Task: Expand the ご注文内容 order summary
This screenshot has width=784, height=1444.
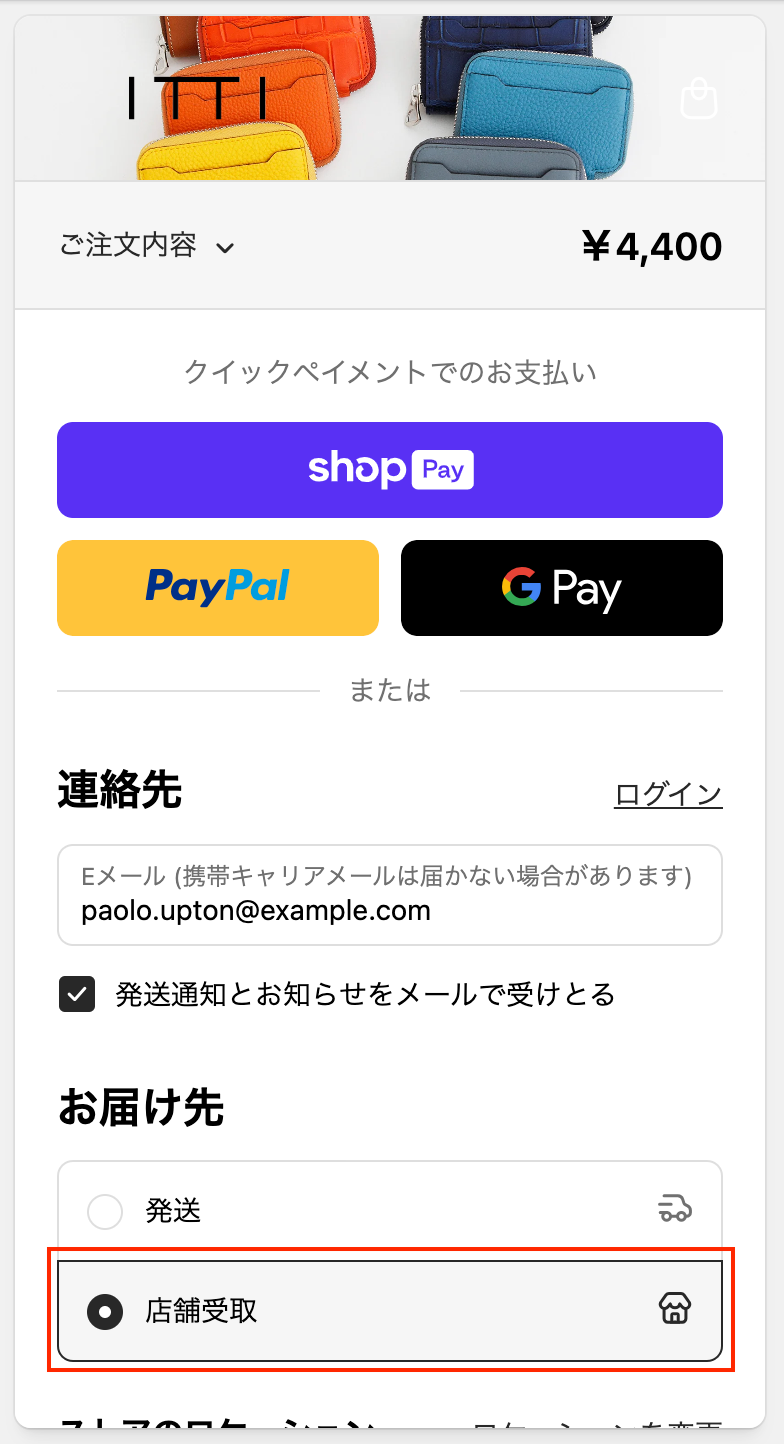Action: click(147, 246)
